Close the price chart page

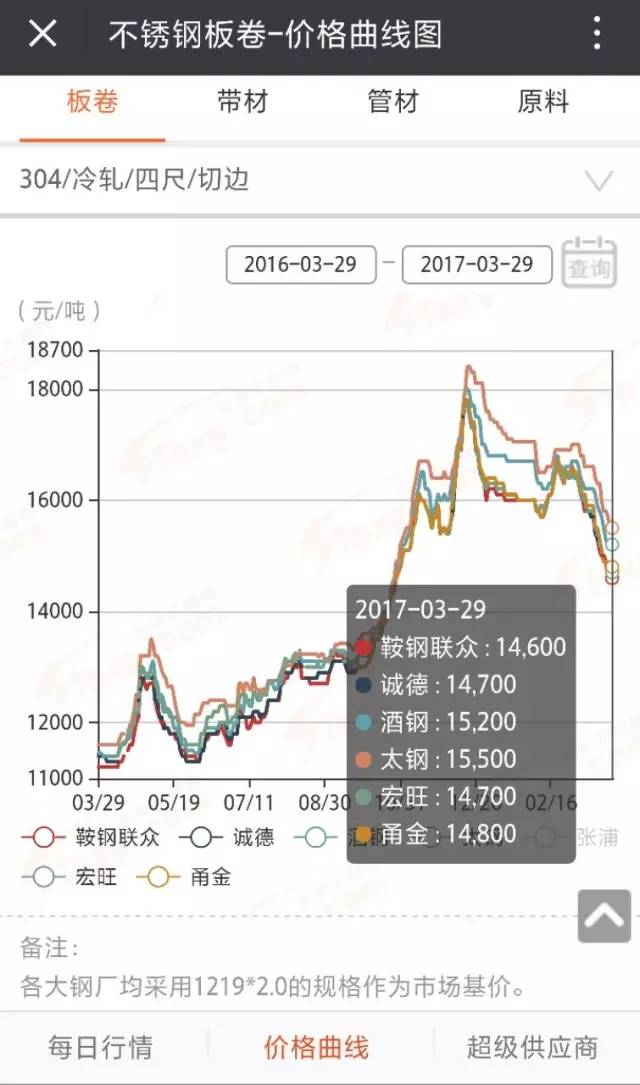click(42, 34)
